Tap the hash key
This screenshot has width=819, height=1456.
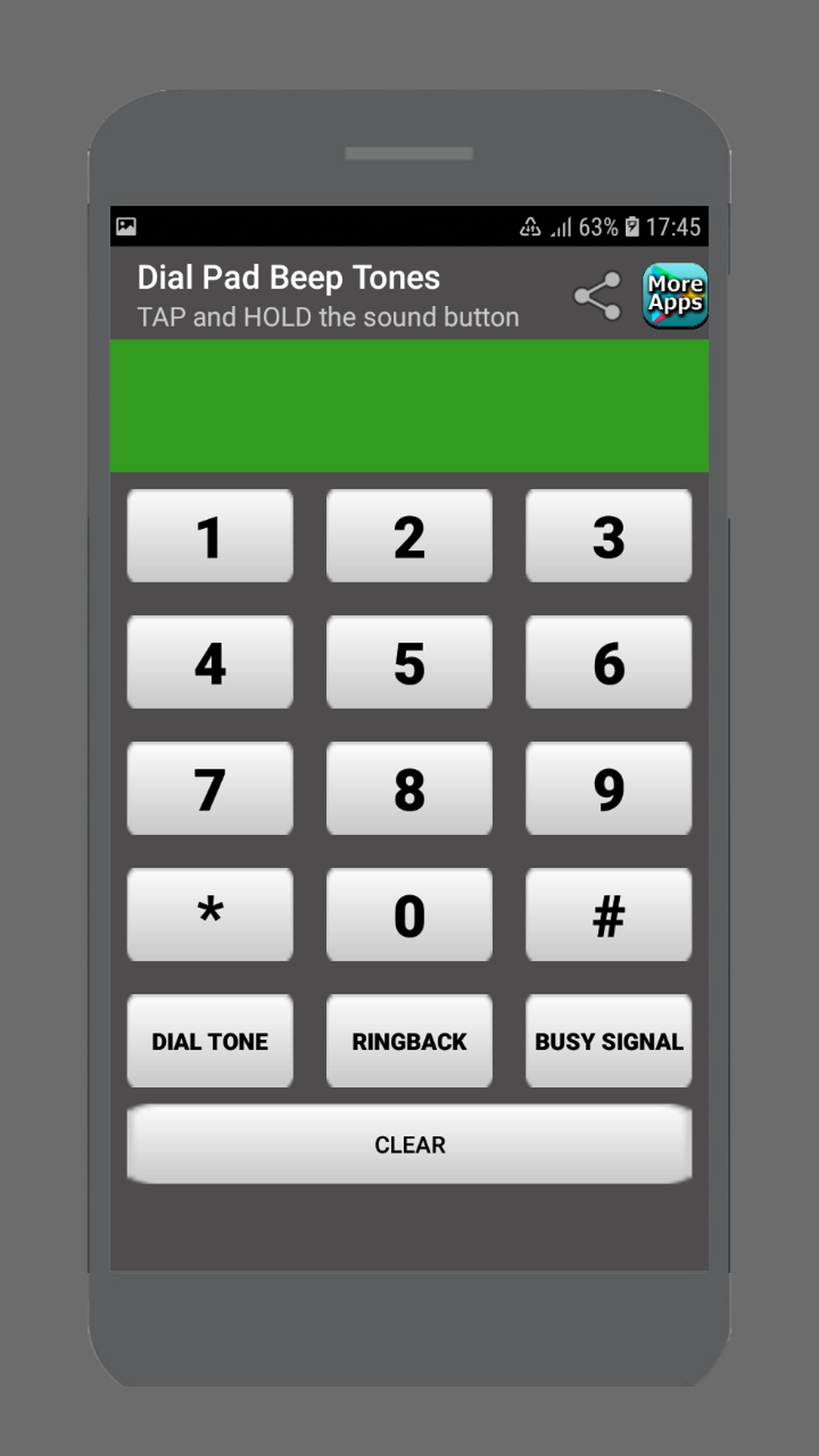pyautogui.click(x=608, y=914)
